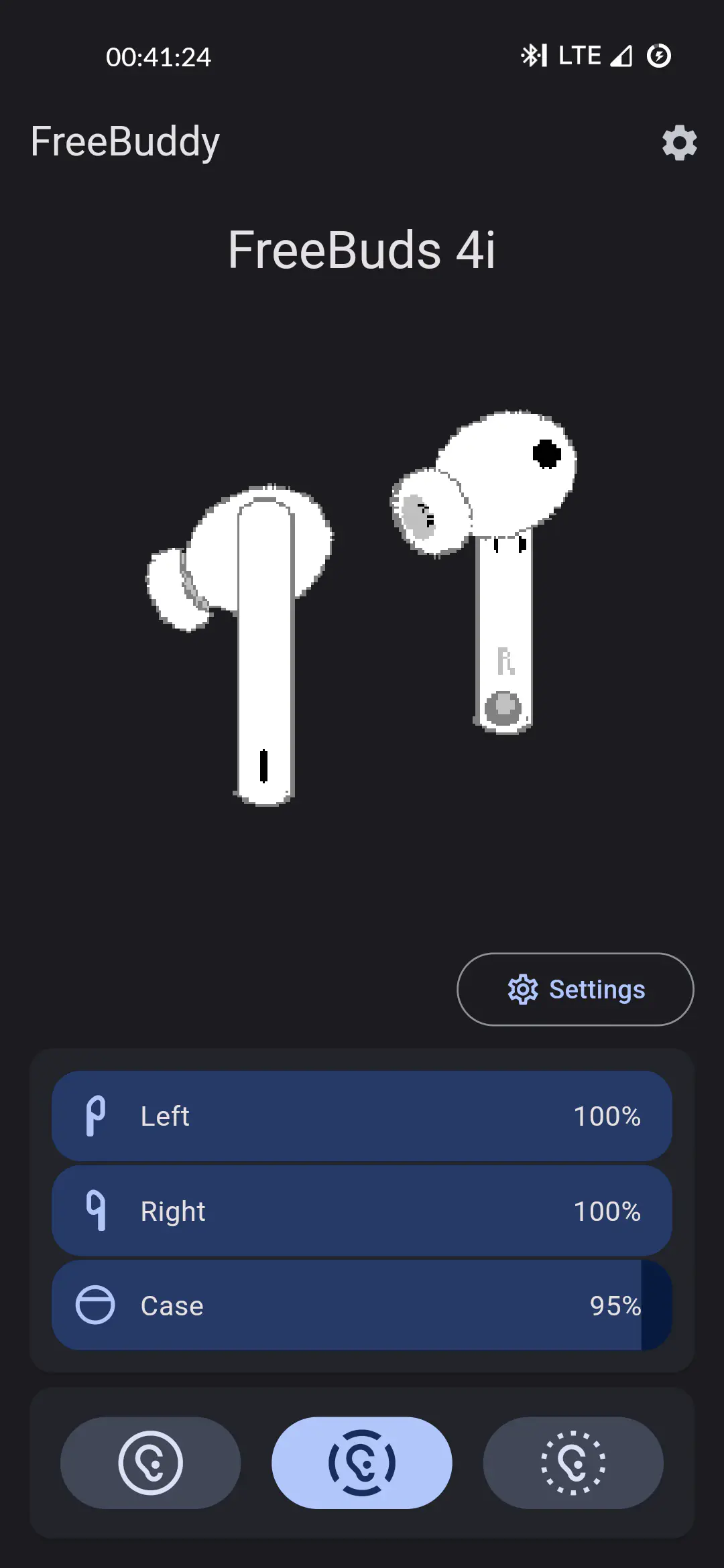Viewport: 724px width, 1568px height.
Task: Open app settings via the gear icon
Action: tap(678, 143)
